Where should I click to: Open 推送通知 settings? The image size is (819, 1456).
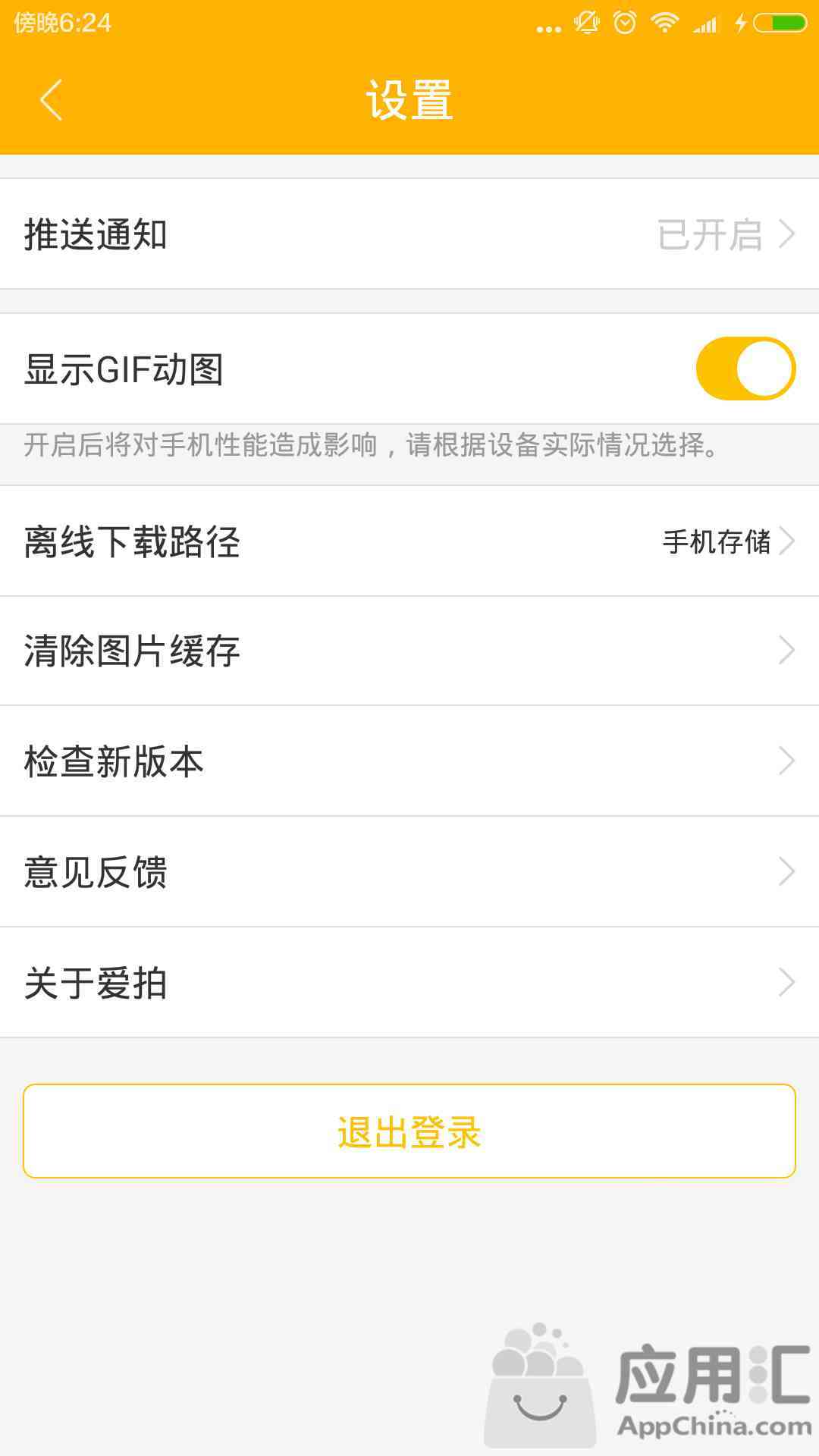click(409, 234)
